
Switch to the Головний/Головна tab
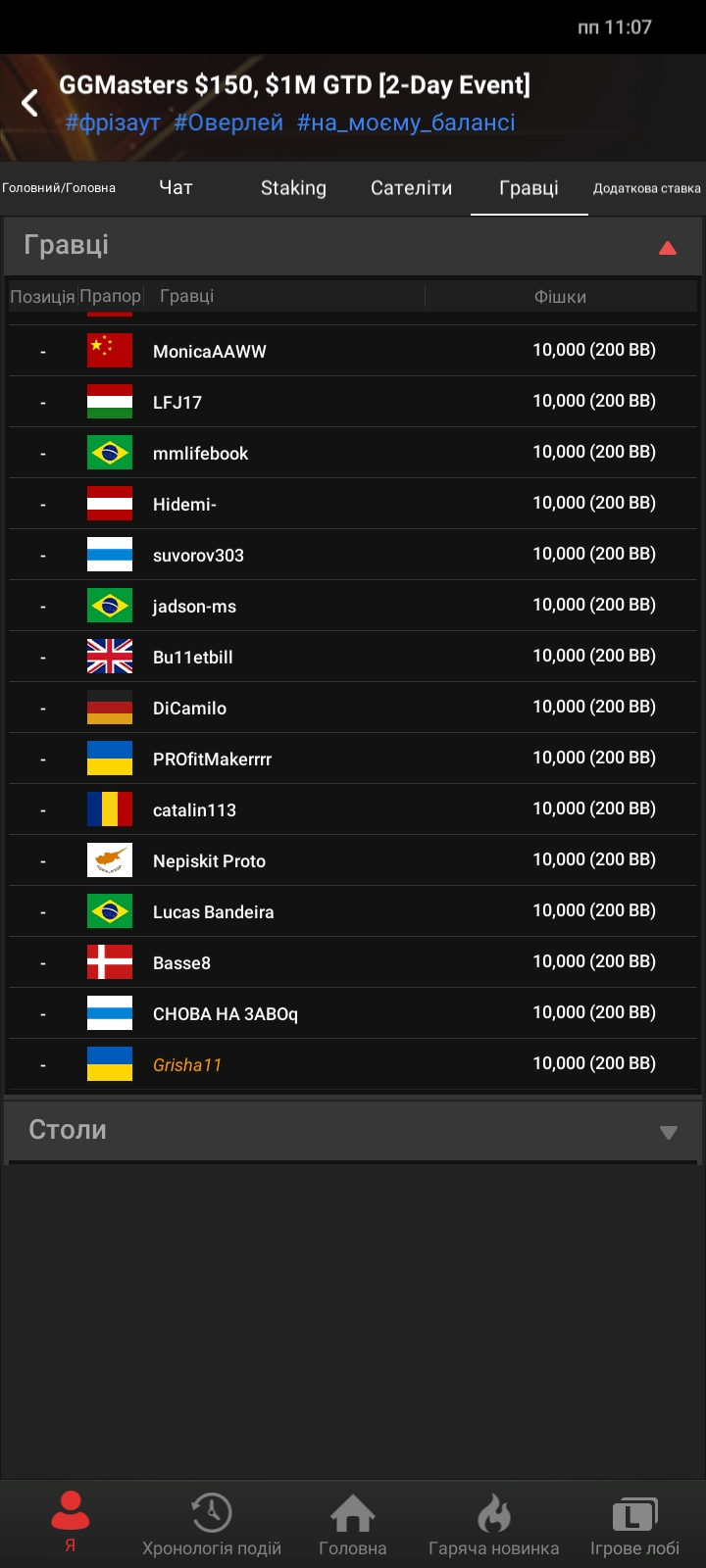coord(59,188)
